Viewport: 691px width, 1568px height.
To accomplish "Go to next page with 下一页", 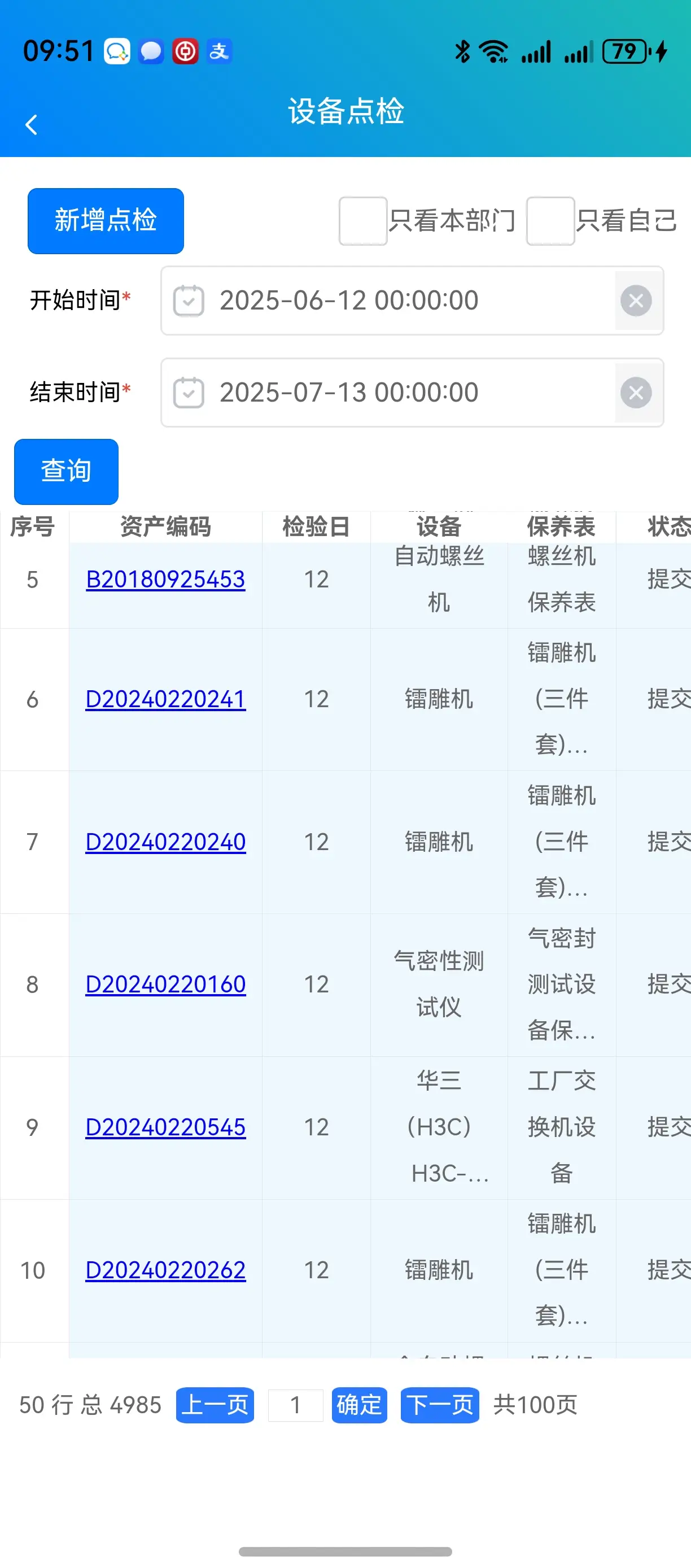I will tap(440, 1405).
